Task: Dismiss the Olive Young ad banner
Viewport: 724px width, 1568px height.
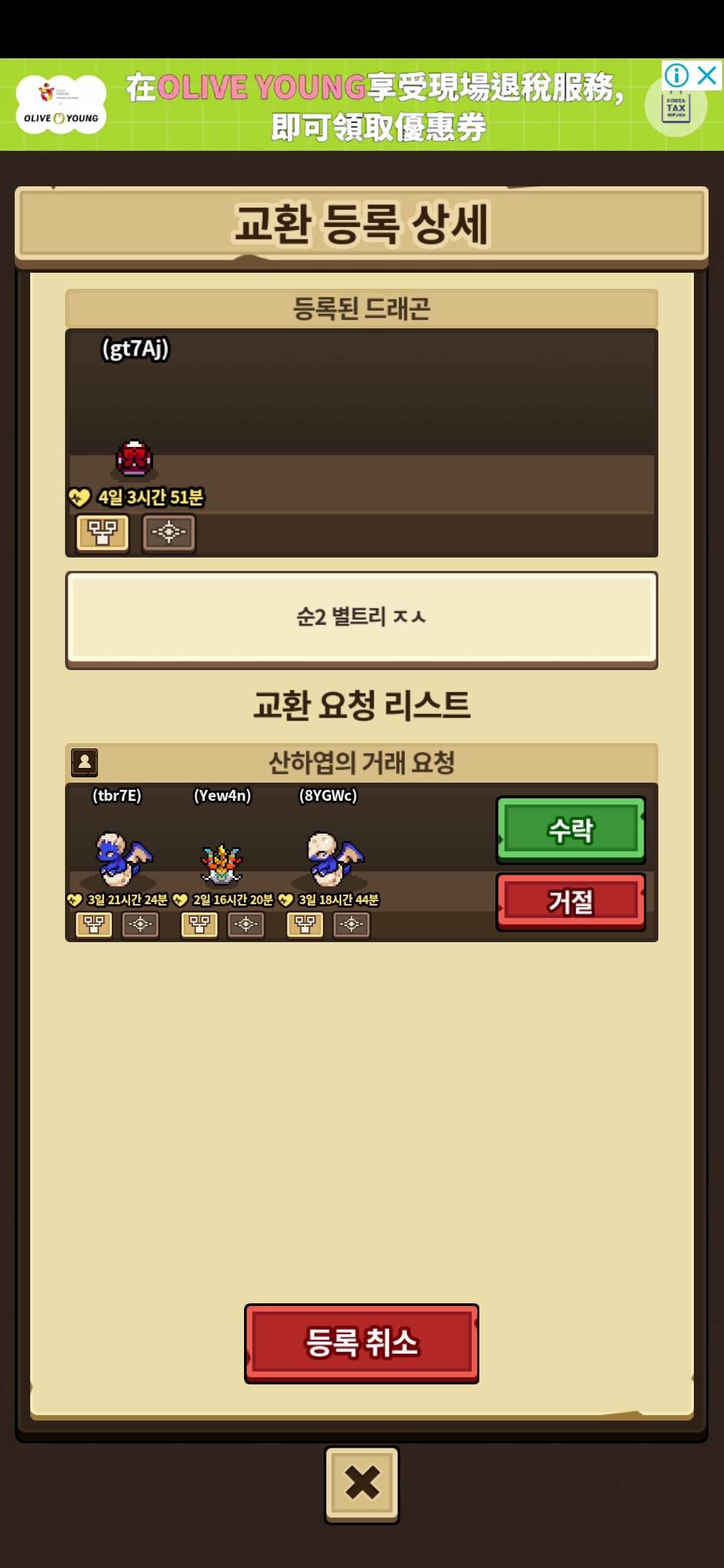Action: tap(707, 75)
